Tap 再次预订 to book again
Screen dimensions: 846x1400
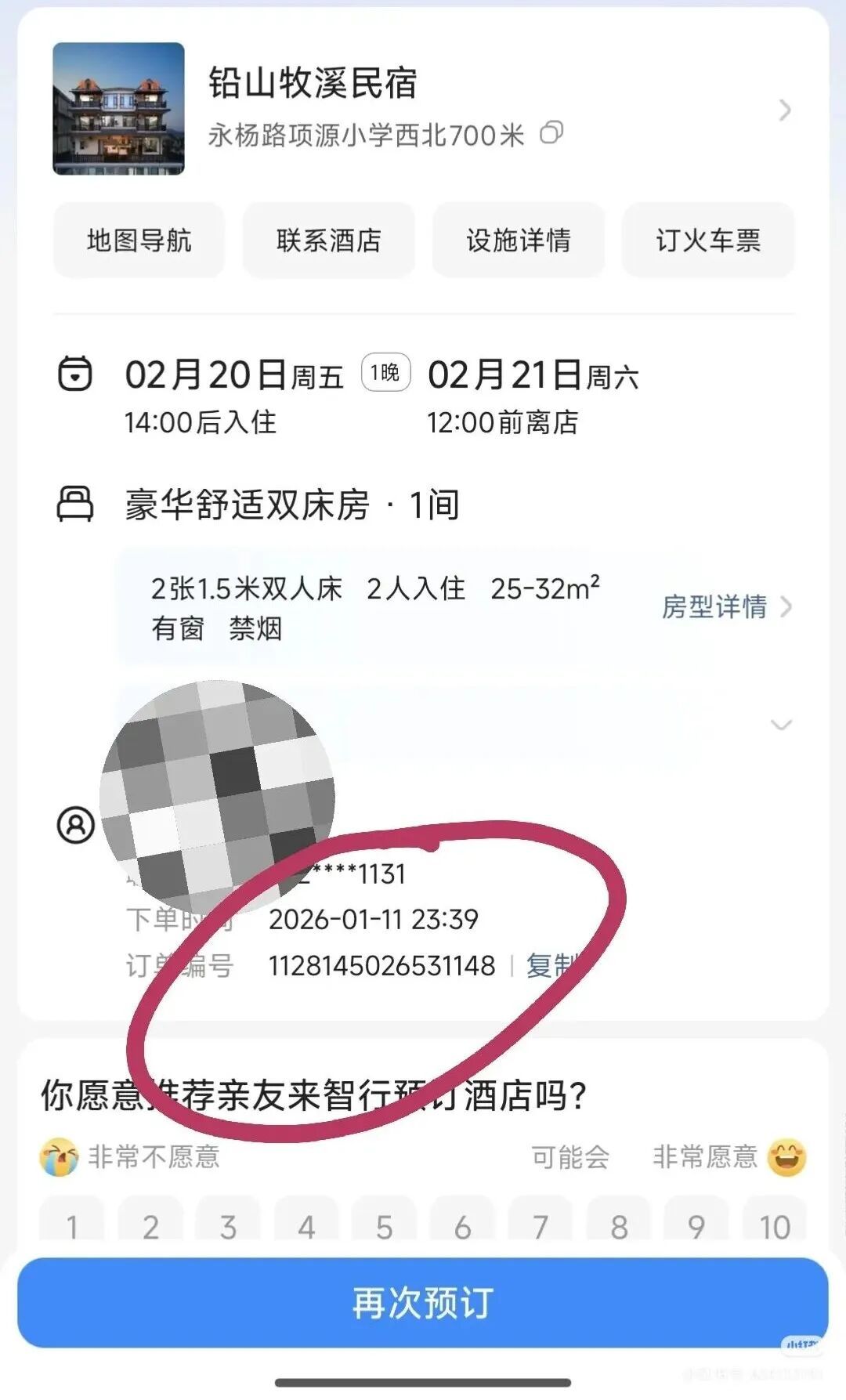(x=423, y=1303)
